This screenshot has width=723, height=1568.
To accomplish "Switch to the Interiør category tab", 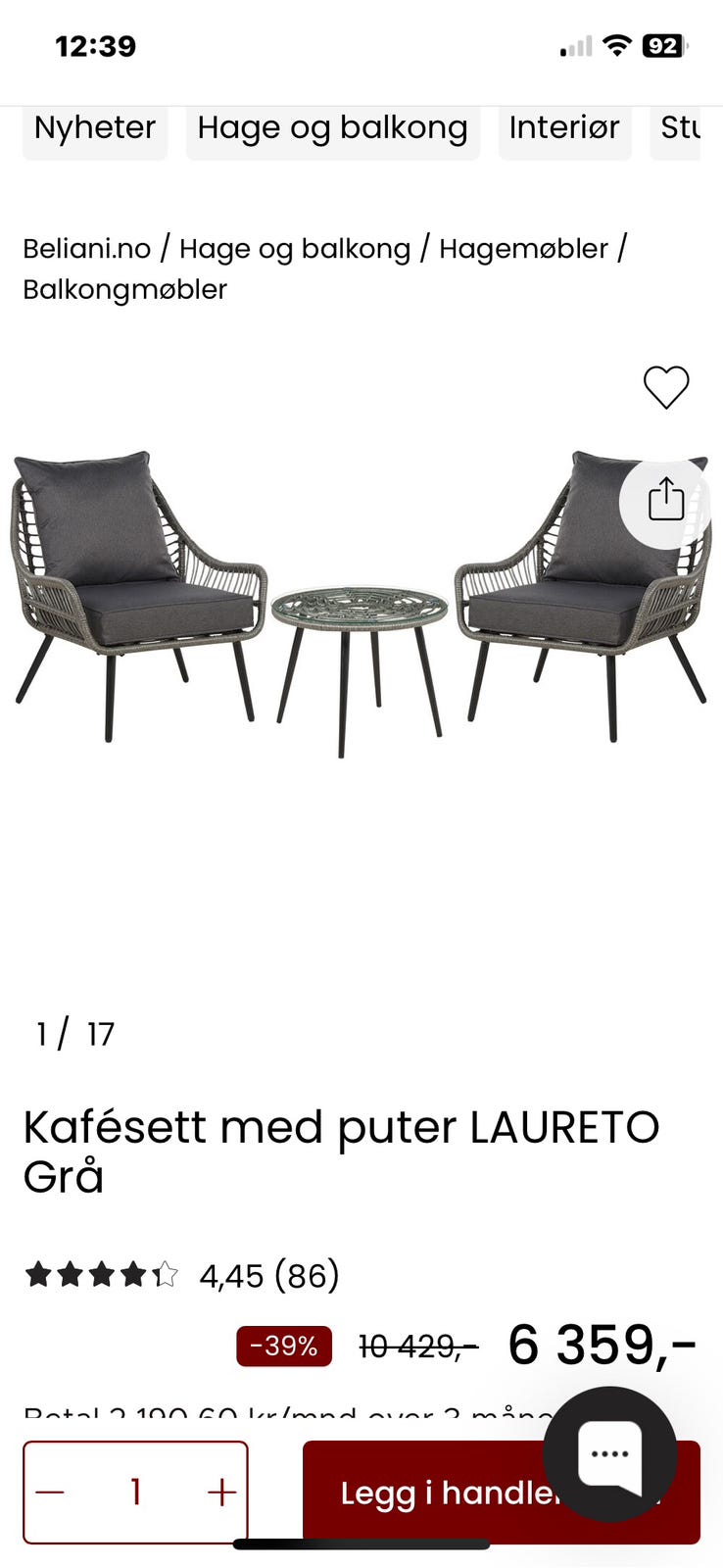I will (x=564, y=127).
